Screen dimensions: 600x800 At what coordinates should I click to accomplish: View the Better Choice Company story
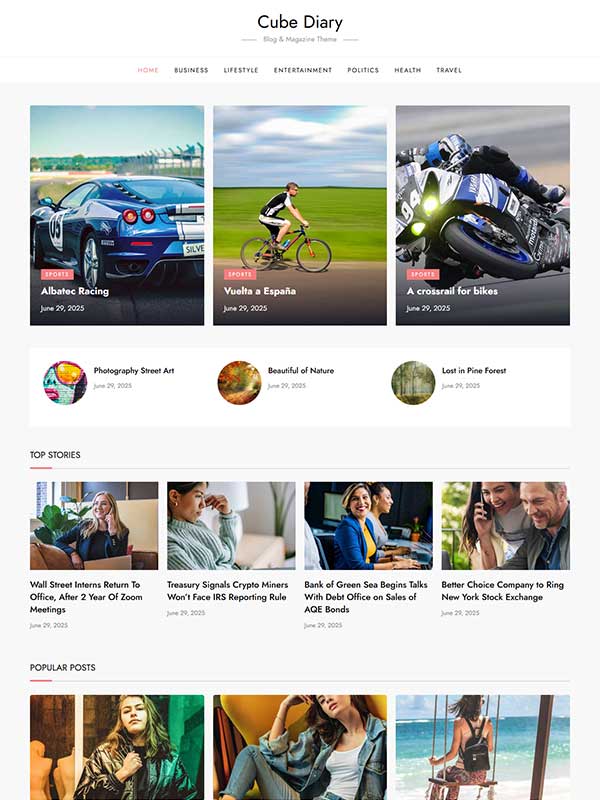[x=503, y=591]
